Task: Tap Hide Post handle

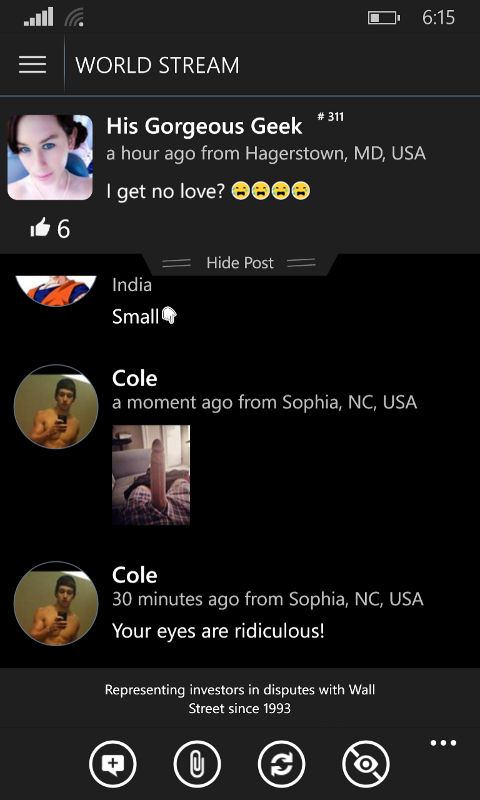Action: point(240,263)
